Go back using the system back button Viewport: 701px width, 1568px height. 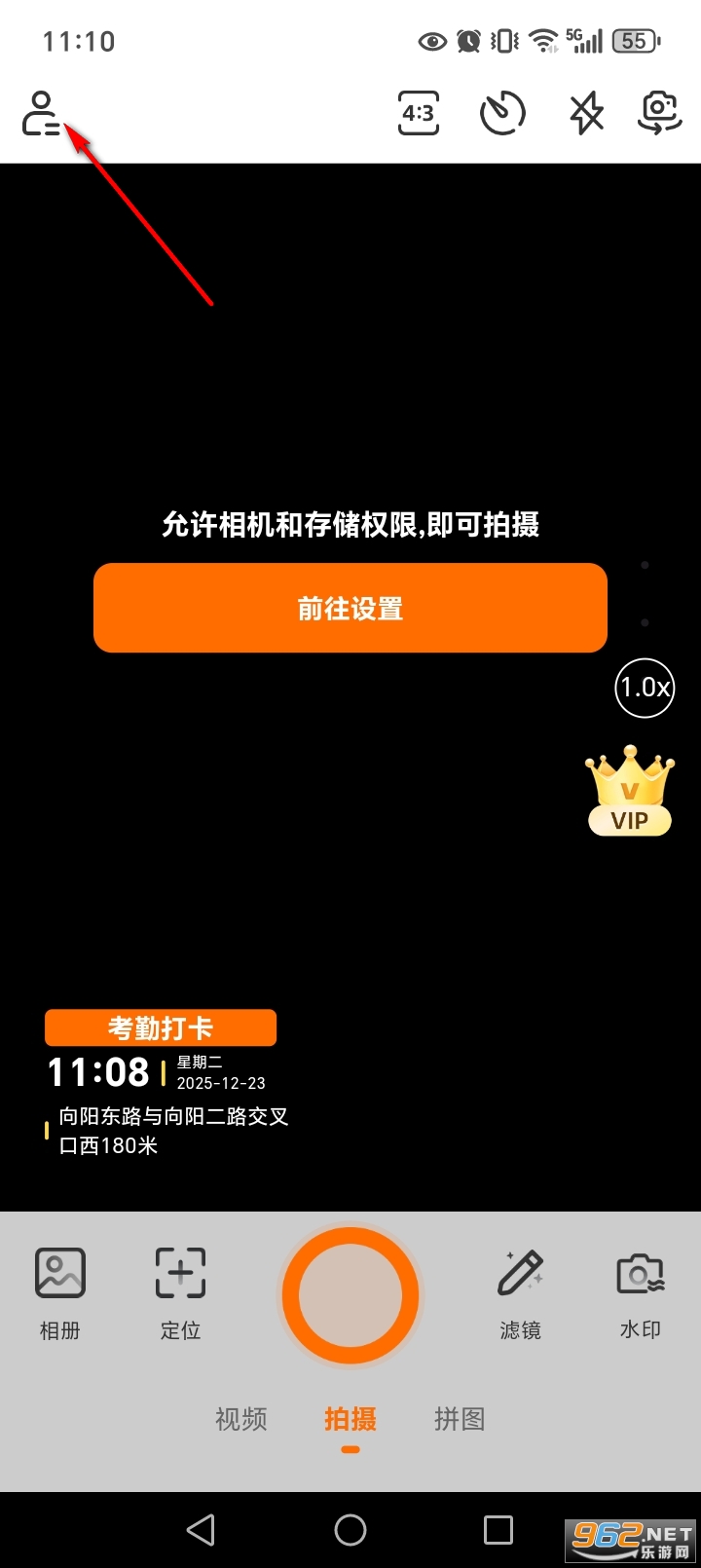click(201, 1530)
